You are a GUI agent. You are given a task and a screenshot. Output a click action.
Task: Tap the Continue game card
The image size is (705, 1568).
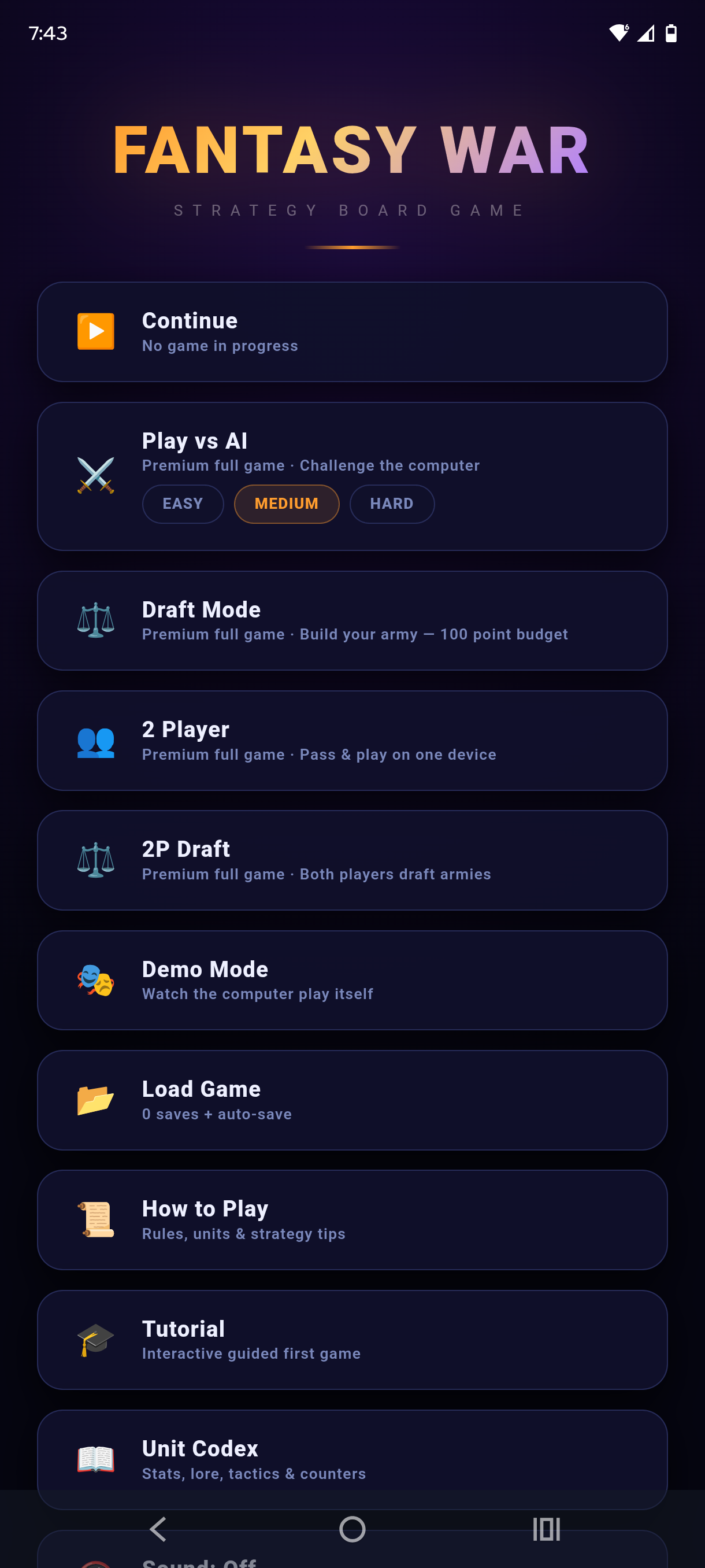click(x=352, y=332)
